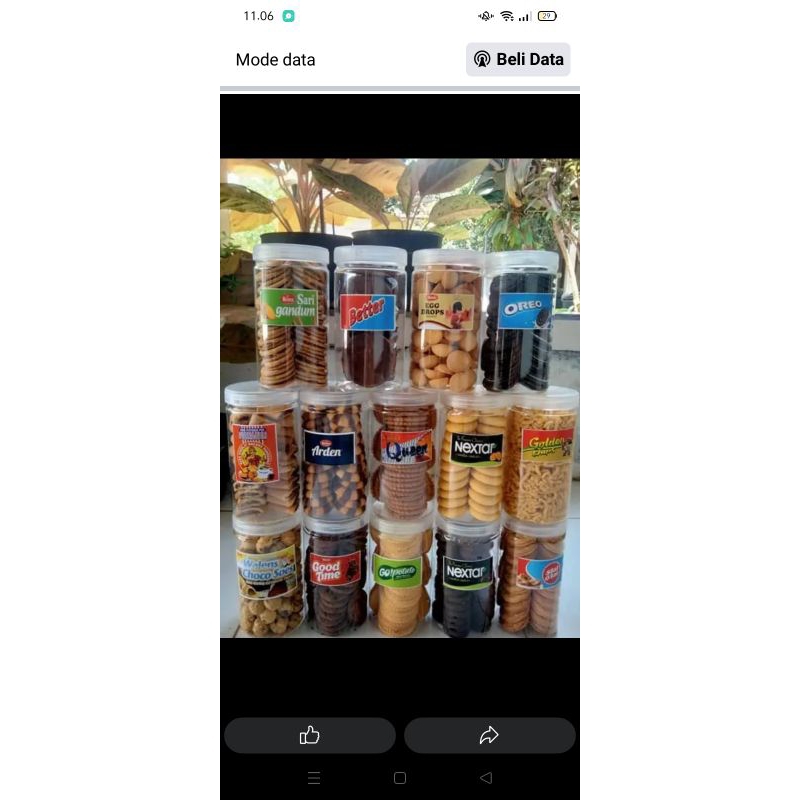Go back with the system back button
Screen dimensions: 800x800
coord(486,778)
